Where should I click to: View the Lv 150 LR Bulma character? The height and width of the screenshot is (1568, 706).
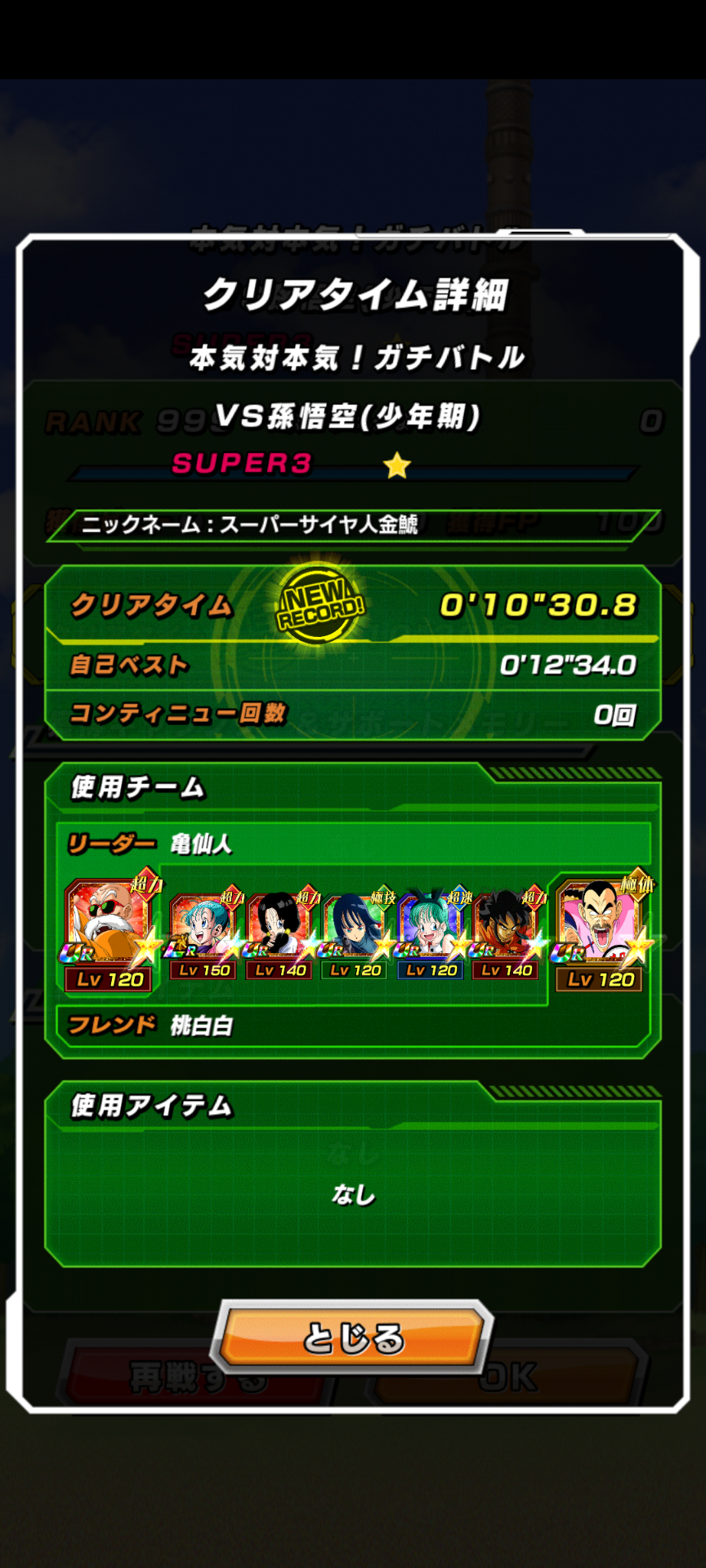pyautogui.click(x=204, y=934)
